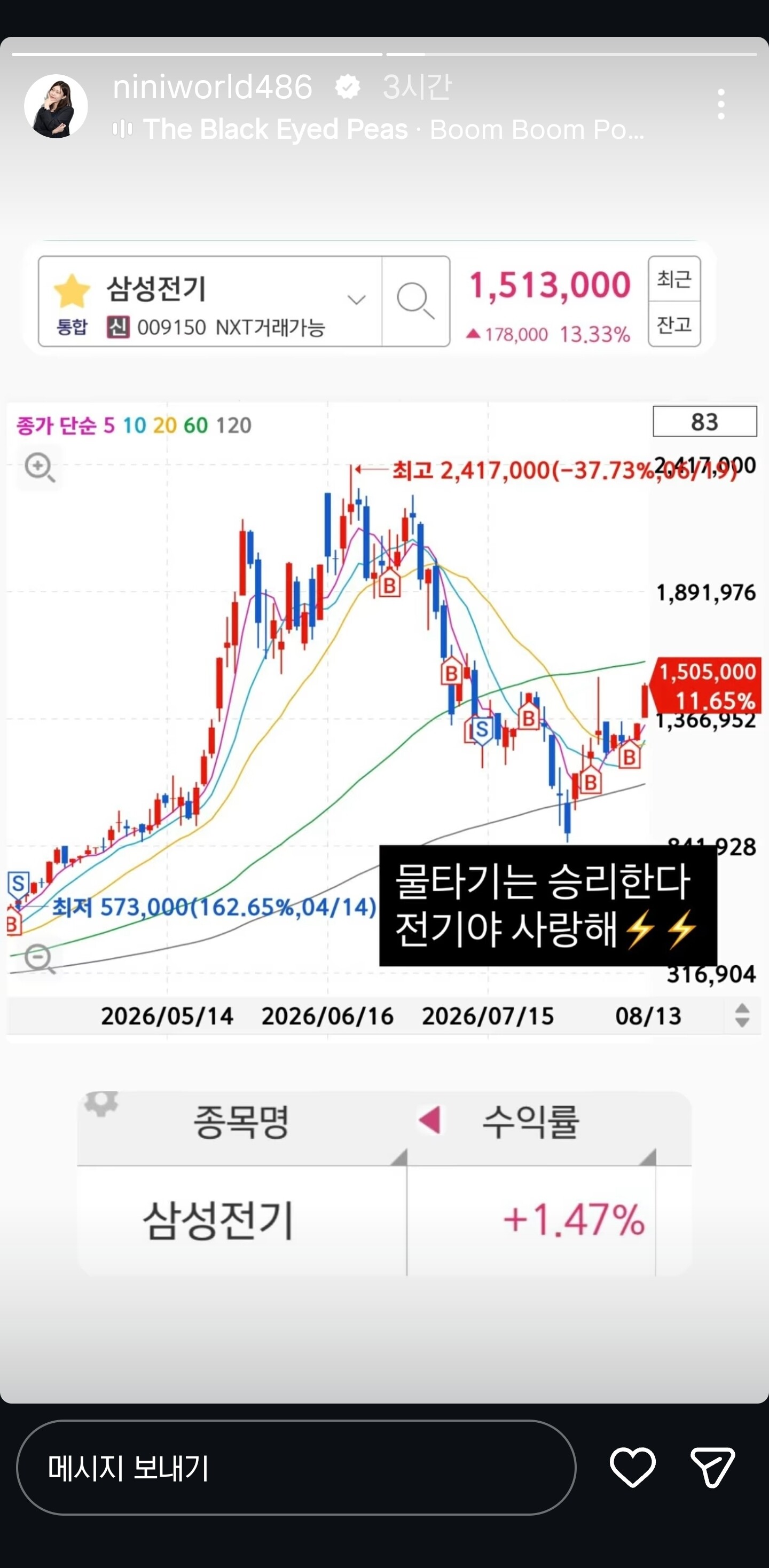This screenshot has height=1568, width=769.
Task: Open the Black Eyed Peas music attribution
Action: [x=378, y=129]
